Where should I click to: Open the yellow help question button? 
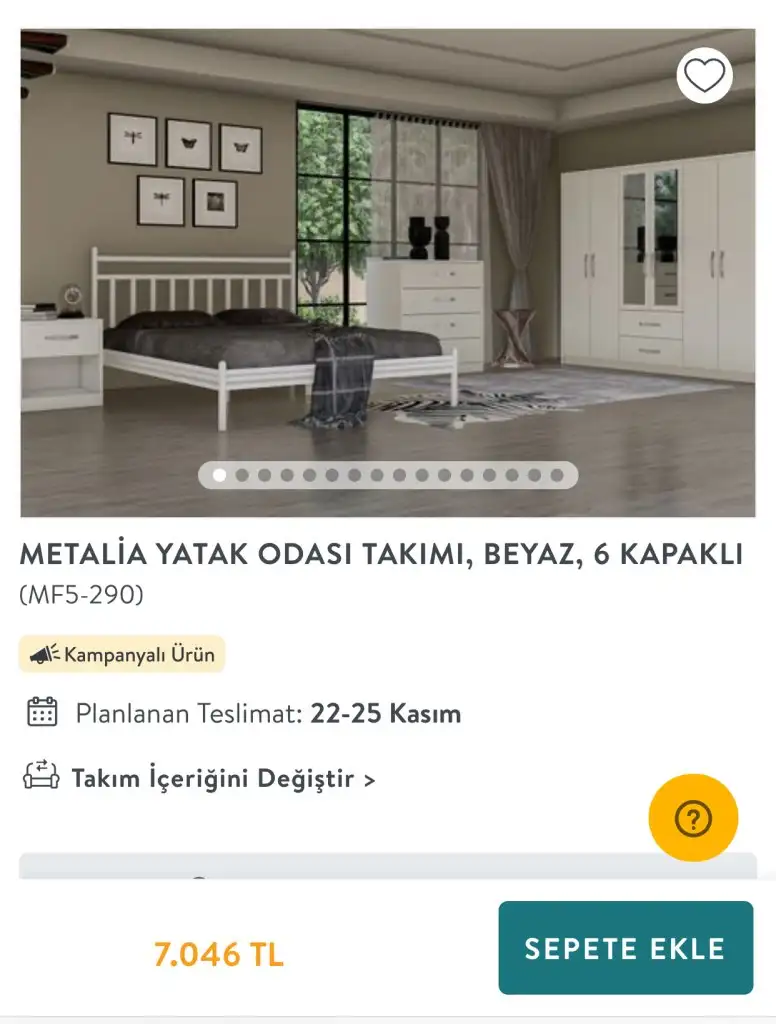pyautogui.click(x=693, y=819)
